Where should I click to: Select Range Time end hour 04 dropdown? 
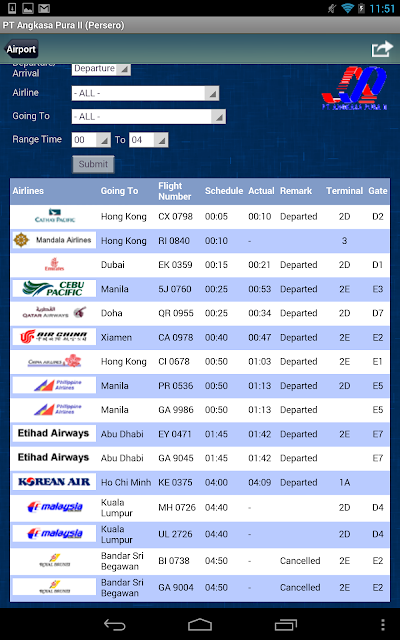pos(149,140)
